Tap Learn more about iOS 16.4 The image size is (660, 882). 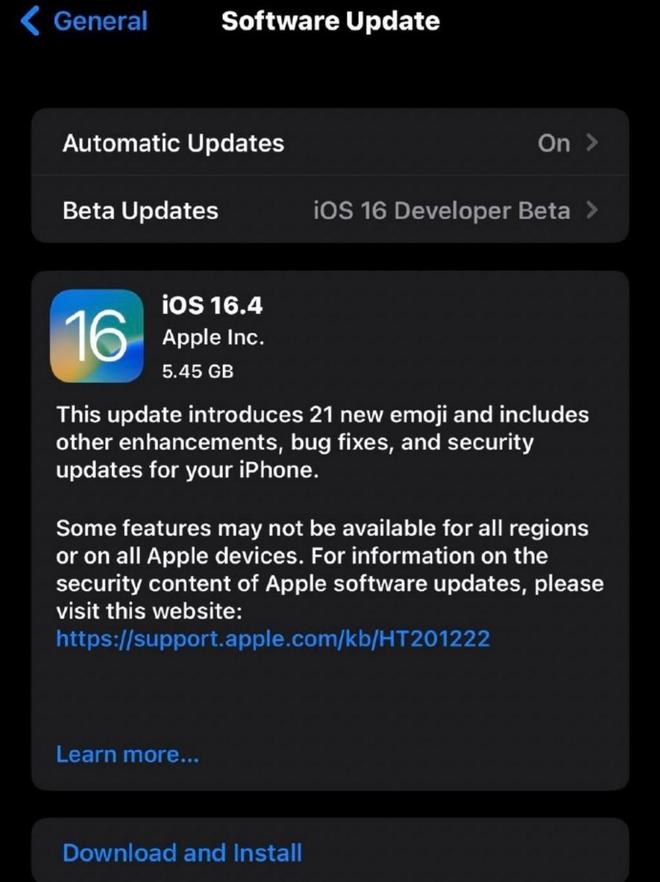128,754
